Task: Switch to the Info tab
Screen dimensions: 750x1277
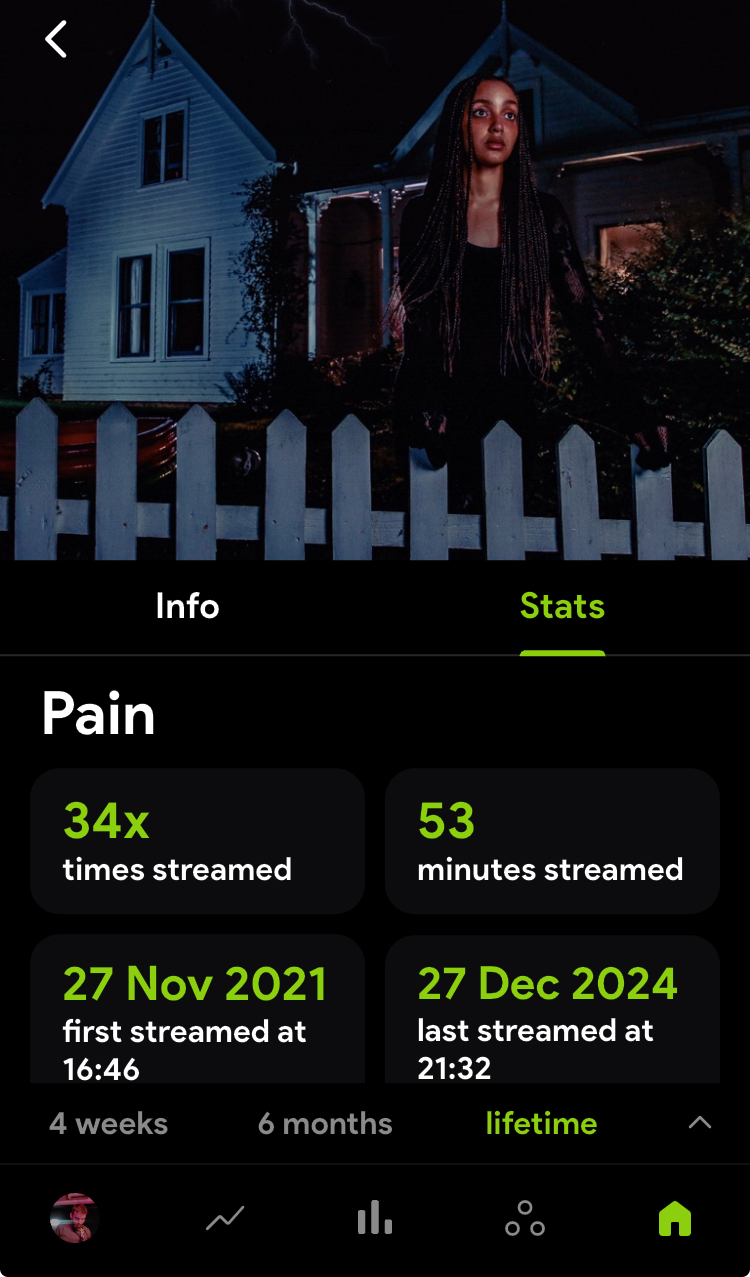Action: point(187,606)
